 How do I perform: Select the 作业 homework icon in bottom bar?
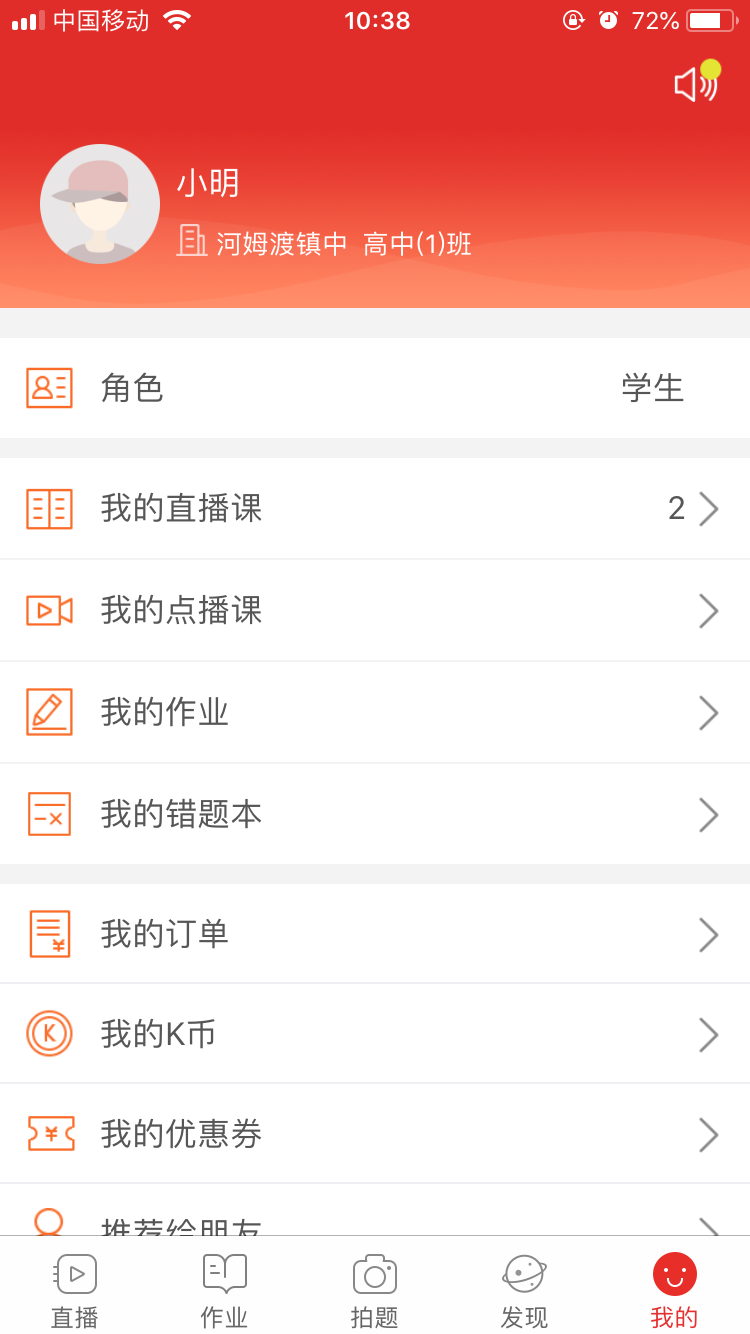(224, 1271)
